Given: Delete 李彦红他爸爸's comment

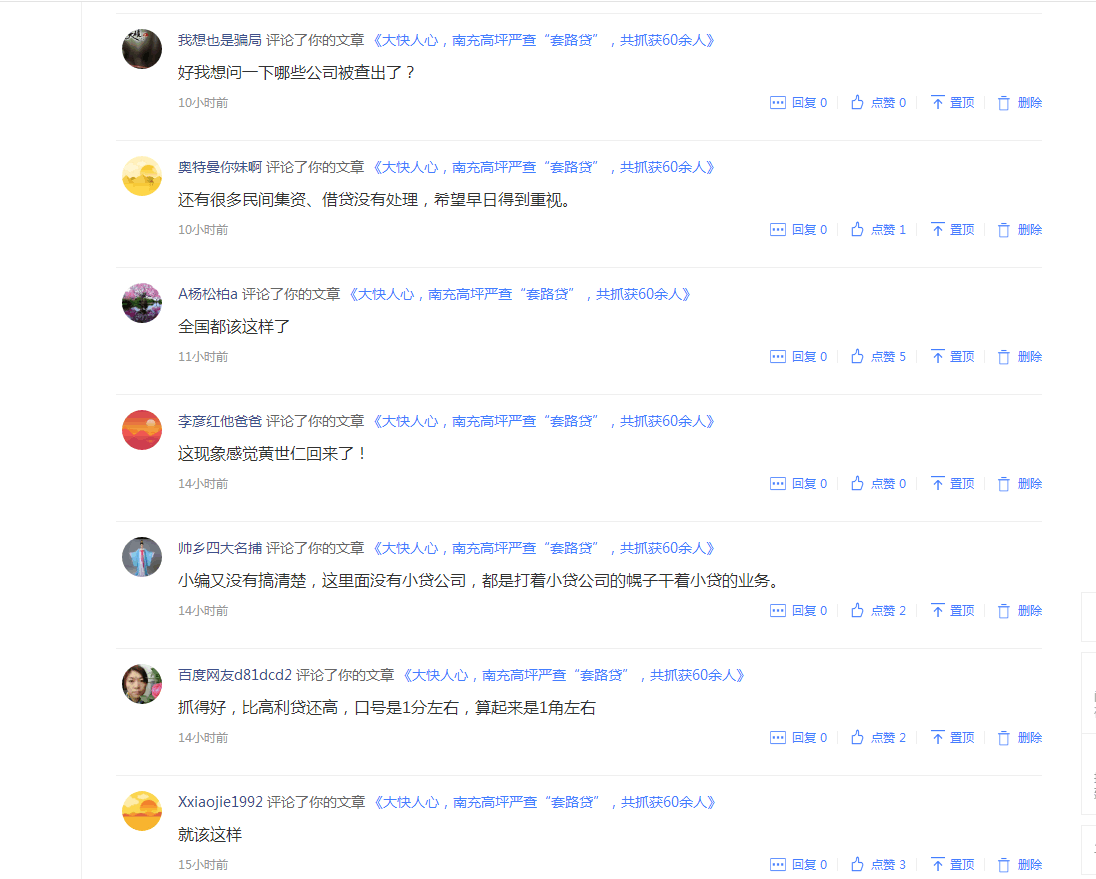Looking at the screenshot, I should click(x=1019, y=484).
